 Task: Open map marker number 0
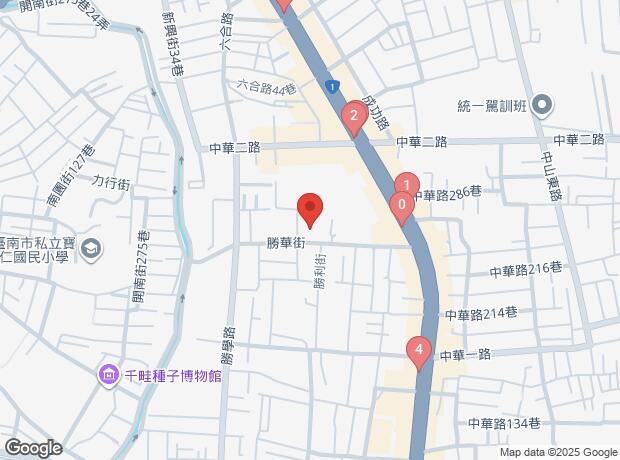(x=400, y=206)
